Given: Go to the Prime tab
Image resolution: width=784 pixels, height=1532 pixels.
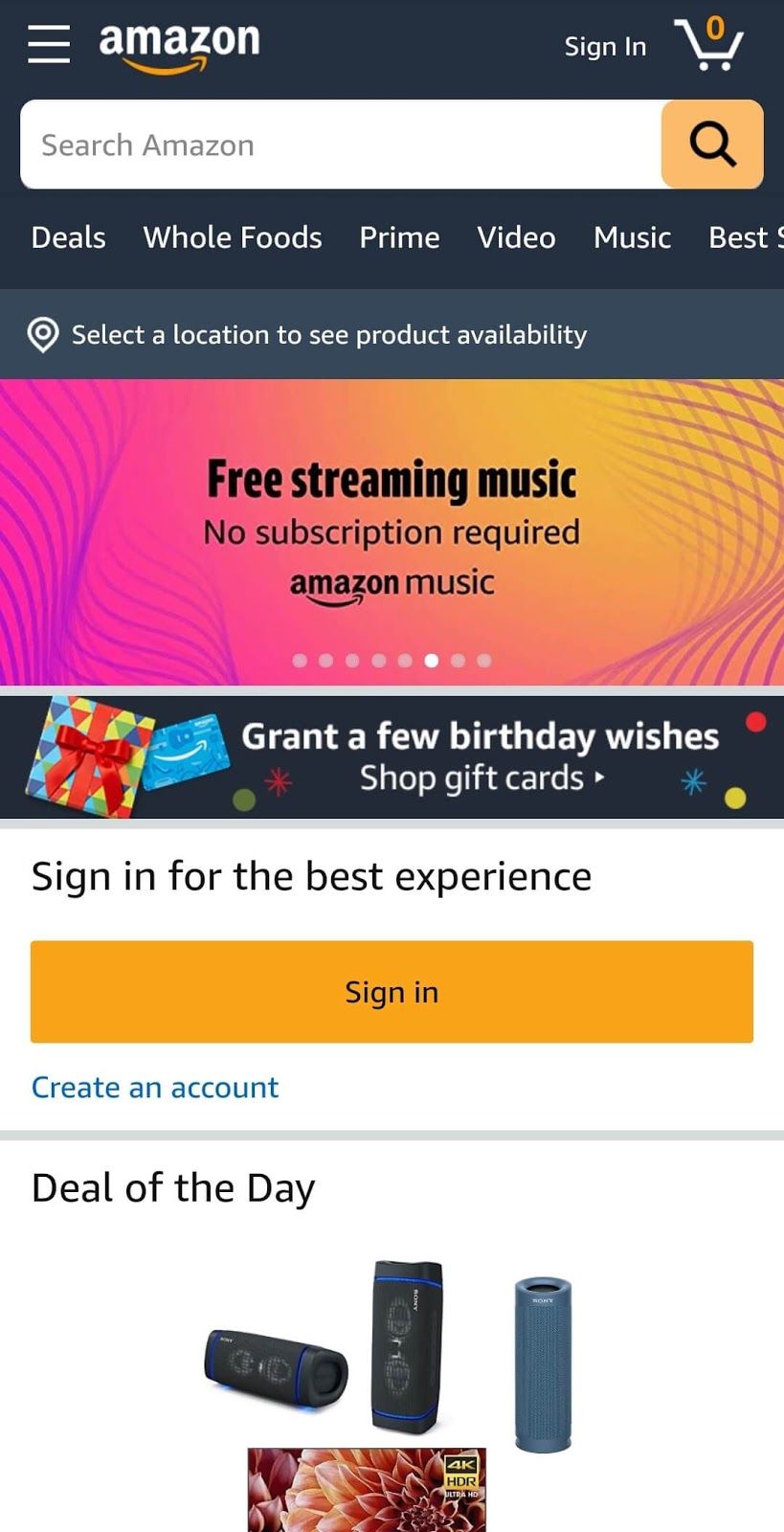Looking at the screenshot, I should 399,237.
